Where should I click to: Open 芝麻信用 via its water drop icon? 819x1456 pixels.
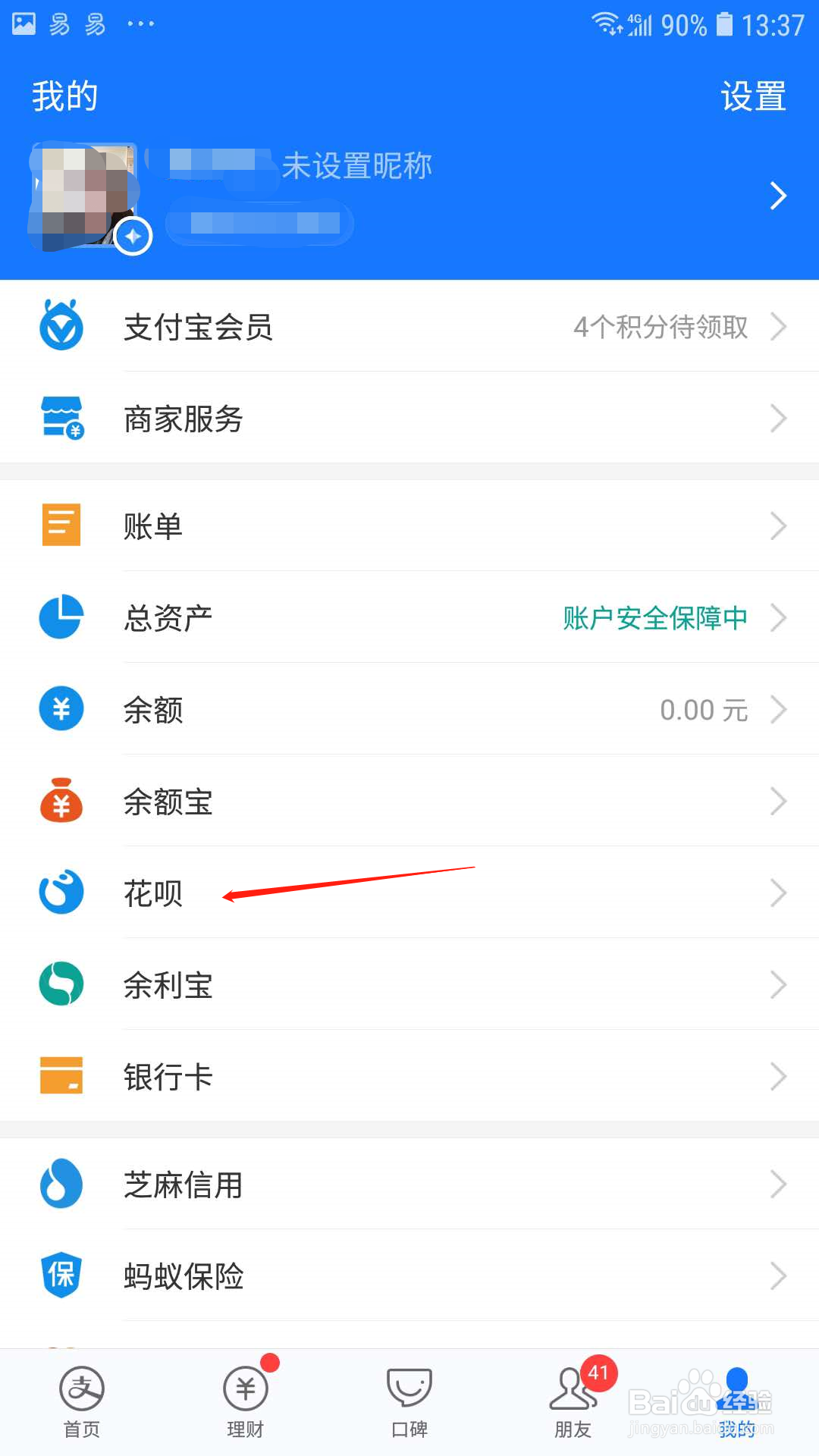tap(61, 1185)
